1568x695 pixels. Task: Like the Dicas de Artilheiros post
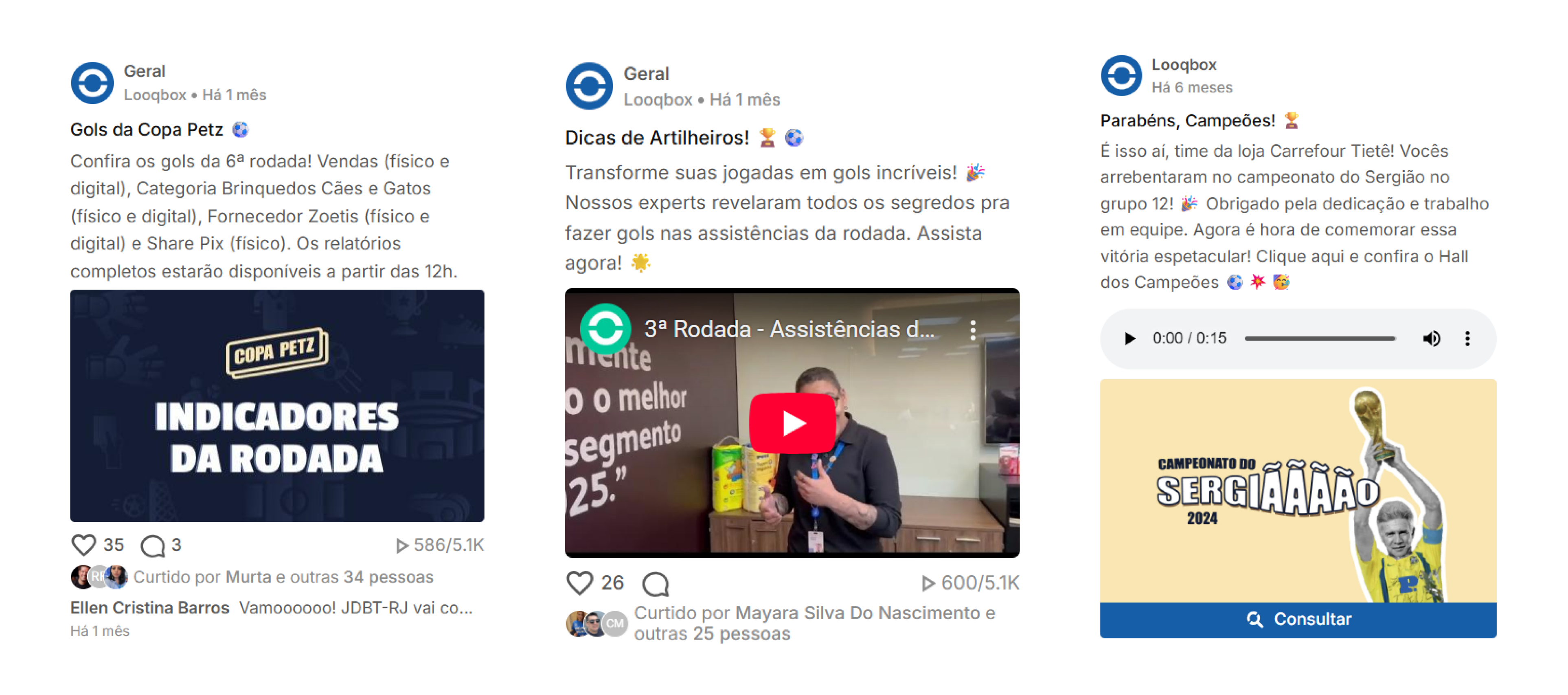579,583
